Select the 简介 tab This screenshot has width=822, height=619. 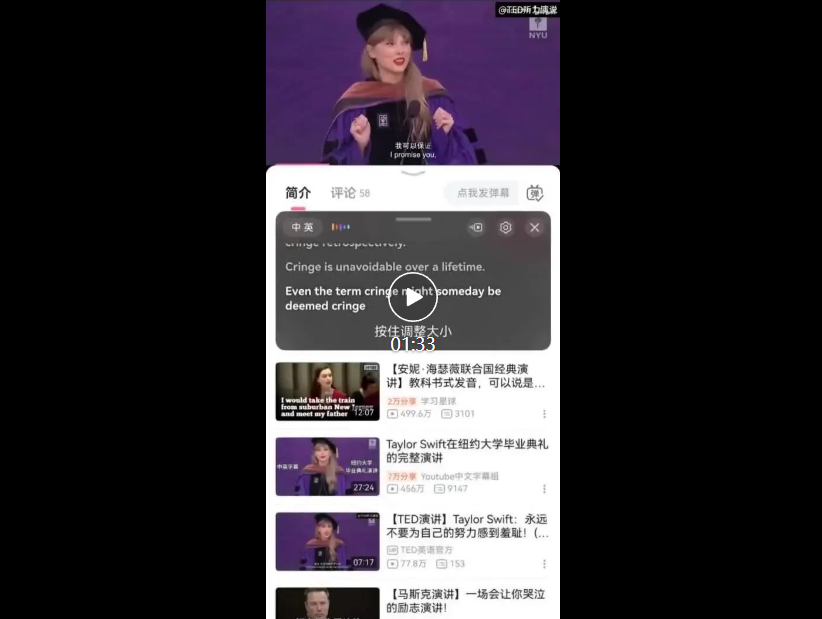[x=298, y=193]
